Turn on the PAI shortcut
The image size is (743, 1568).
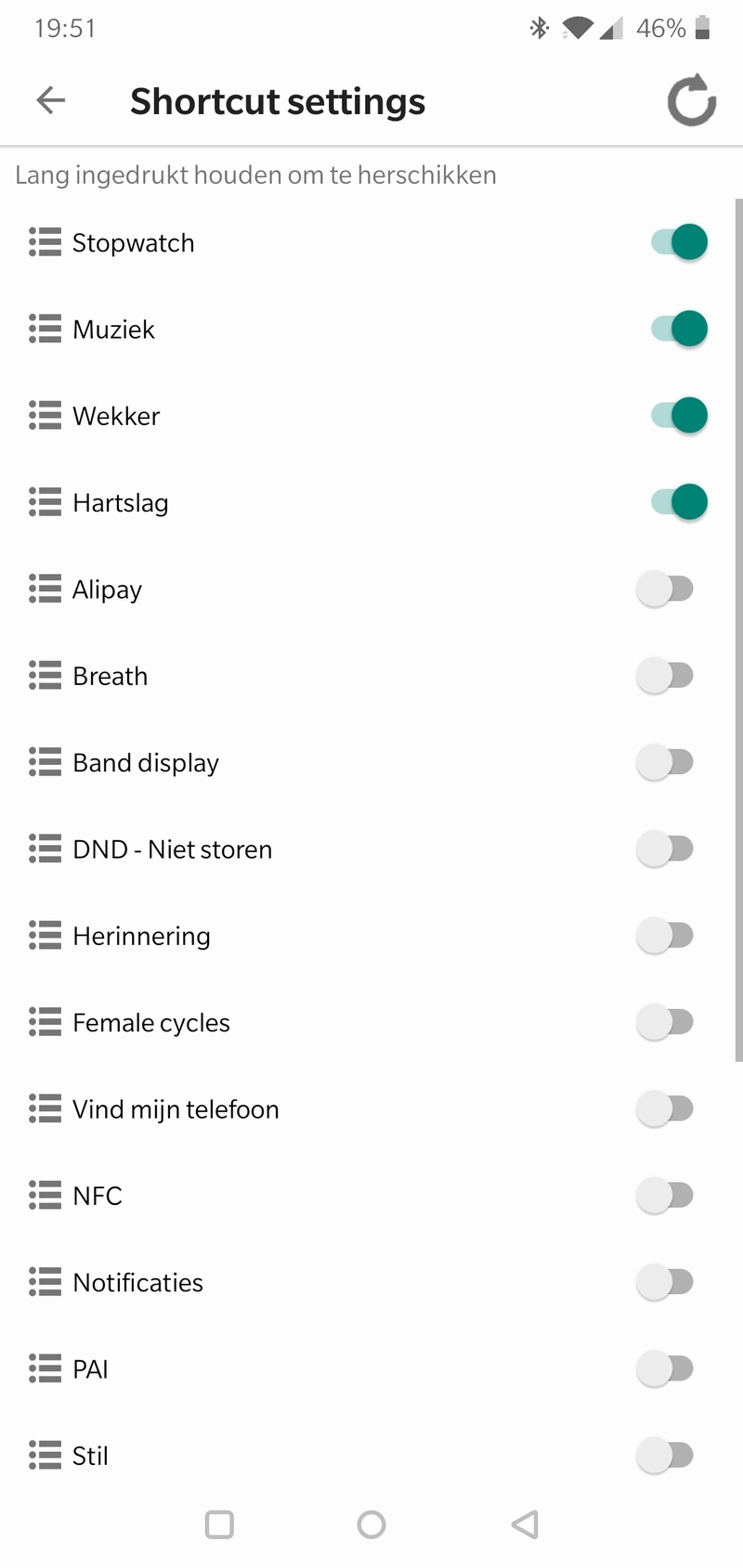tap(666, 1368)
